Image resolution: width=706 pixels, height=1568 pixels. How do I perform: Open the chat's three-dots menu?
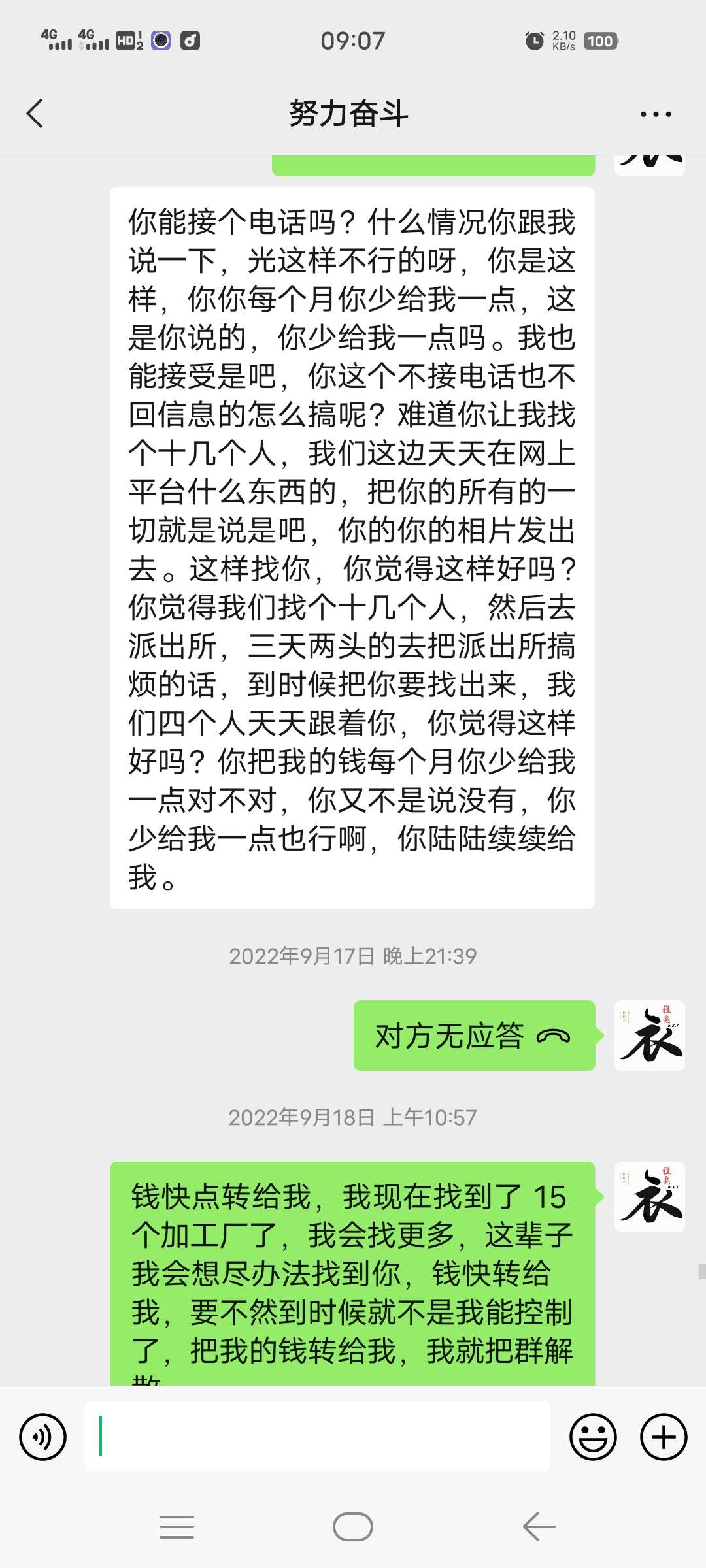point(655,114)
